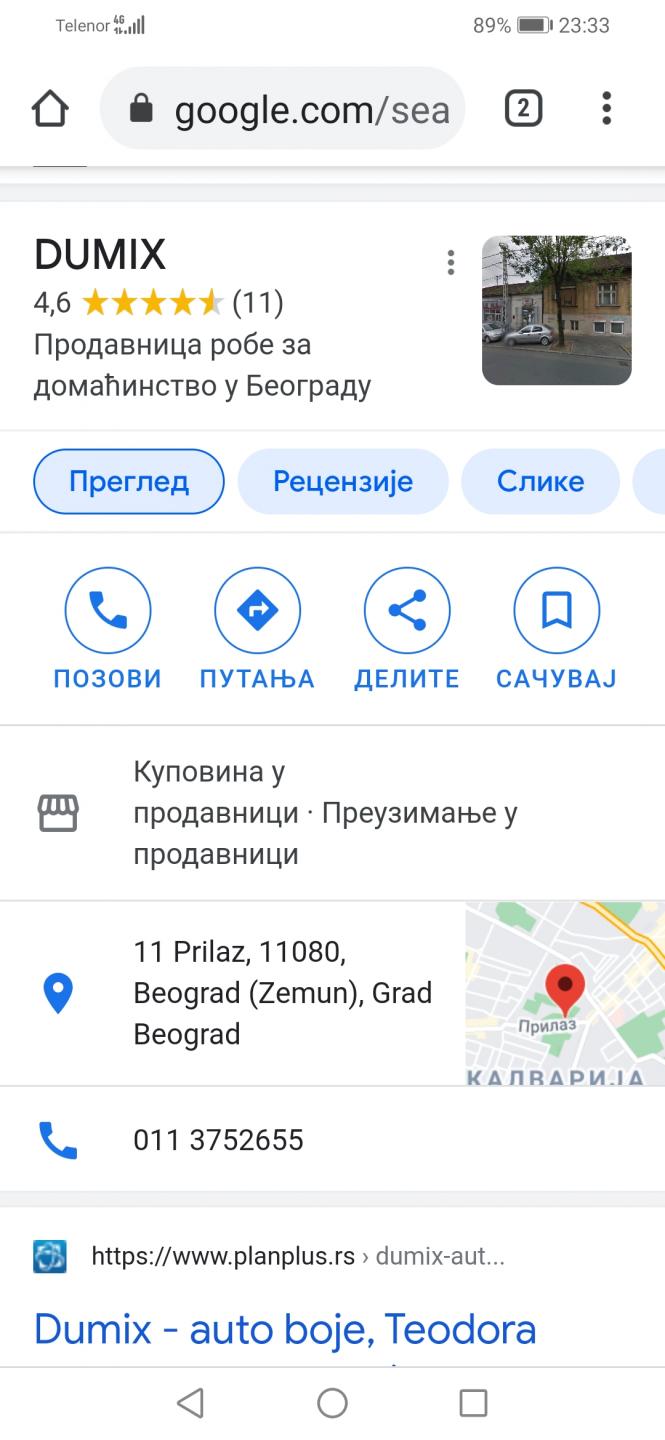Switch to the Рецензије tab
The width and height of the screenshot is (665, 1440).
pos(343,482)
